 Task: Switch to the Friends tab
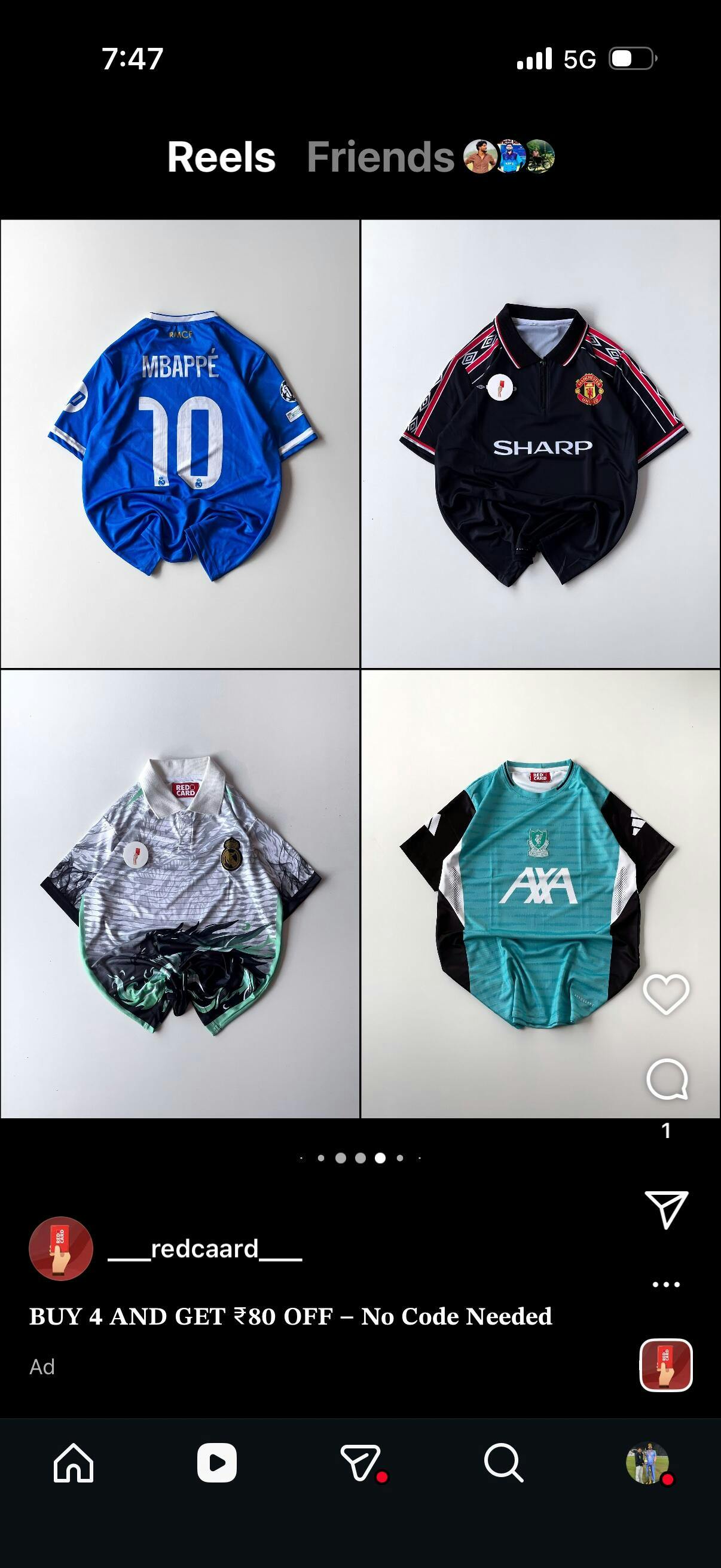[x=380, y=157]
